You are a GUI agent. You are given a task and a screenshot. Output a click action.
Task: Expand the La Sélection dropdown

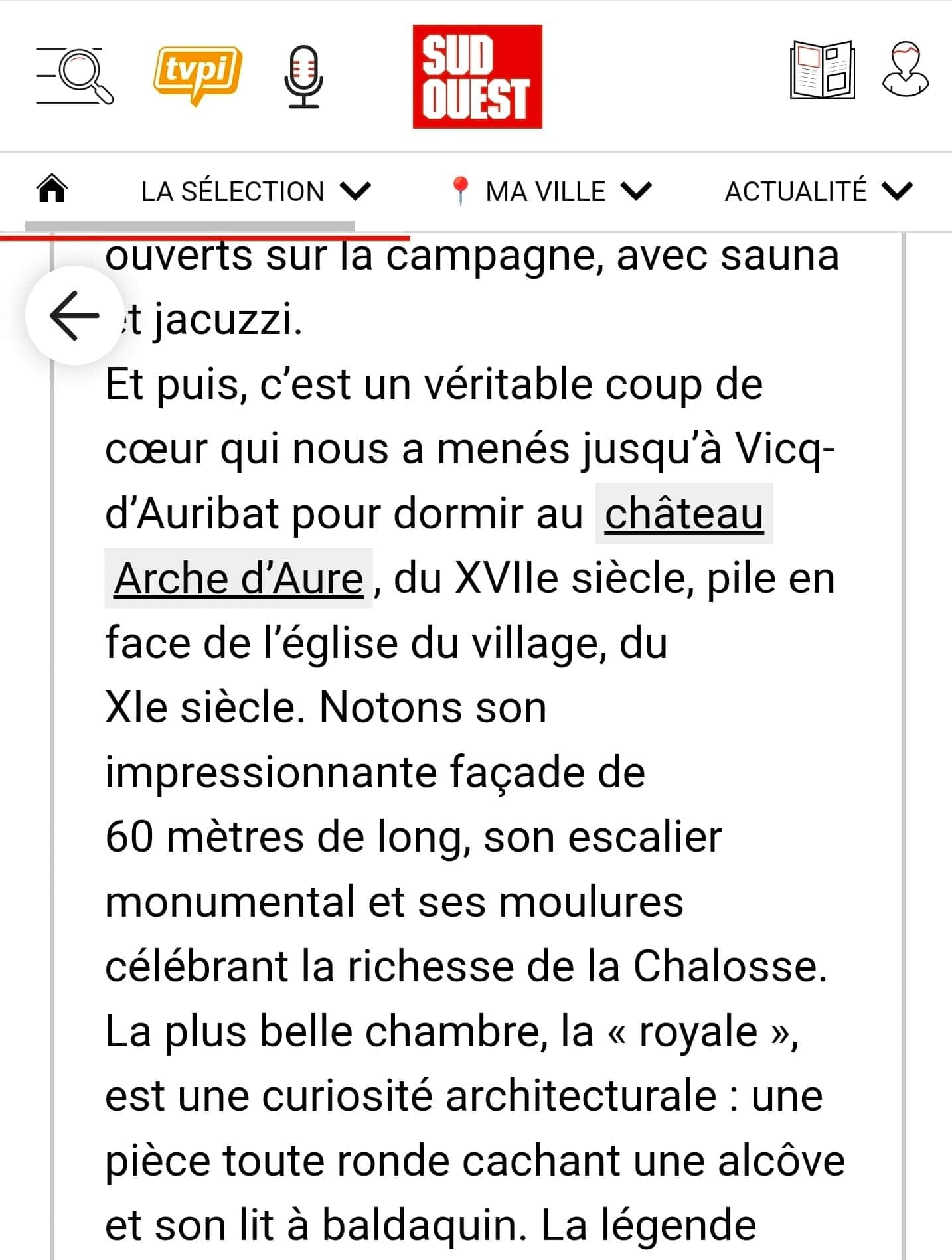(x=256, y=192)
